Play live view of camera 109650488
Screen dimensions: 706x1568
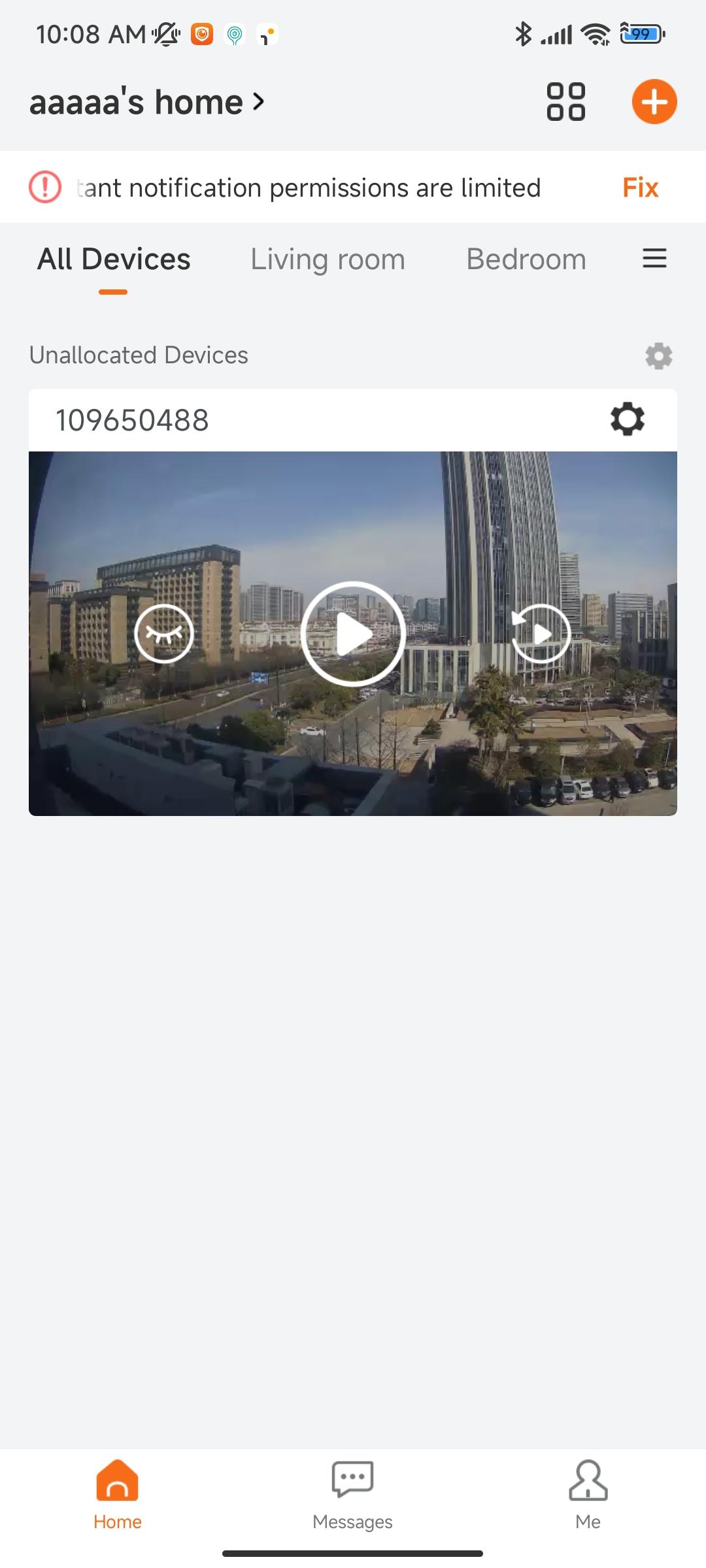coord(353,633)
